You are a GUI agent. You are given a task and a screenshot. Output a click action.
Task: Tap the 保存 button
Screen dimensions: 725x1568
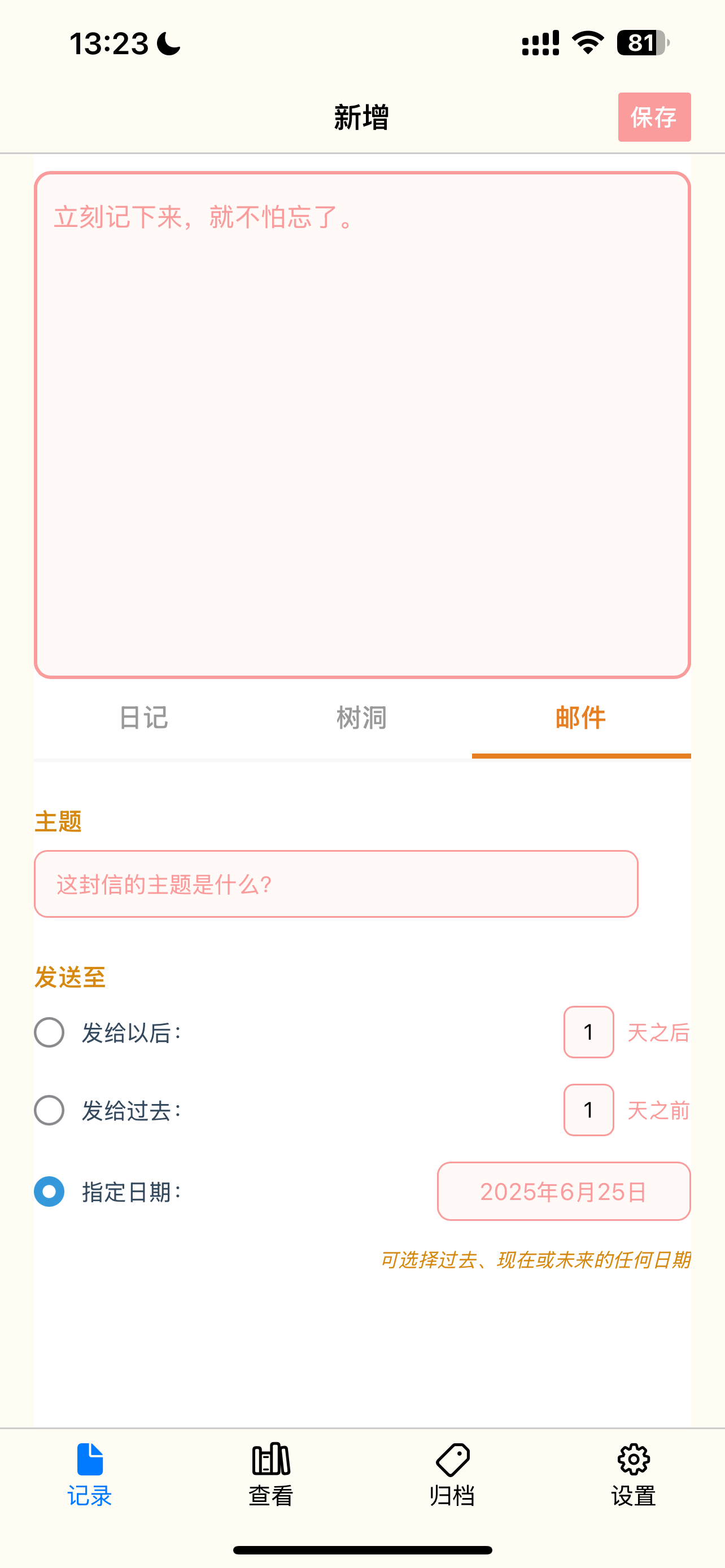pyautogui.click(x=654, y=117)
